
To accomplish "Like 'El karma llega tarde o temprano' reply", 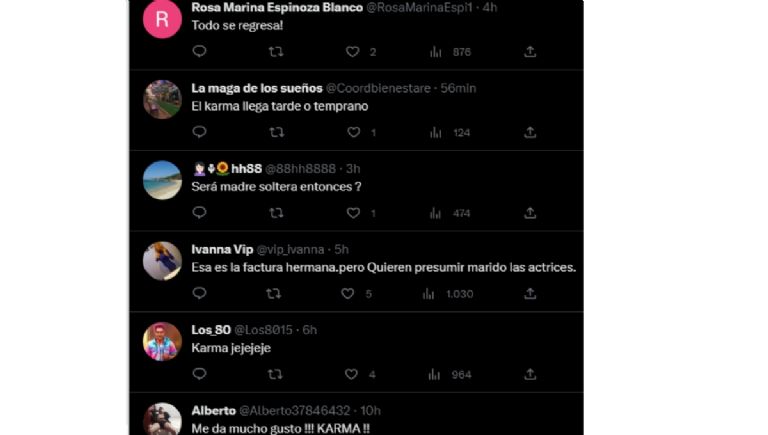I will click(x=352, y=132).
